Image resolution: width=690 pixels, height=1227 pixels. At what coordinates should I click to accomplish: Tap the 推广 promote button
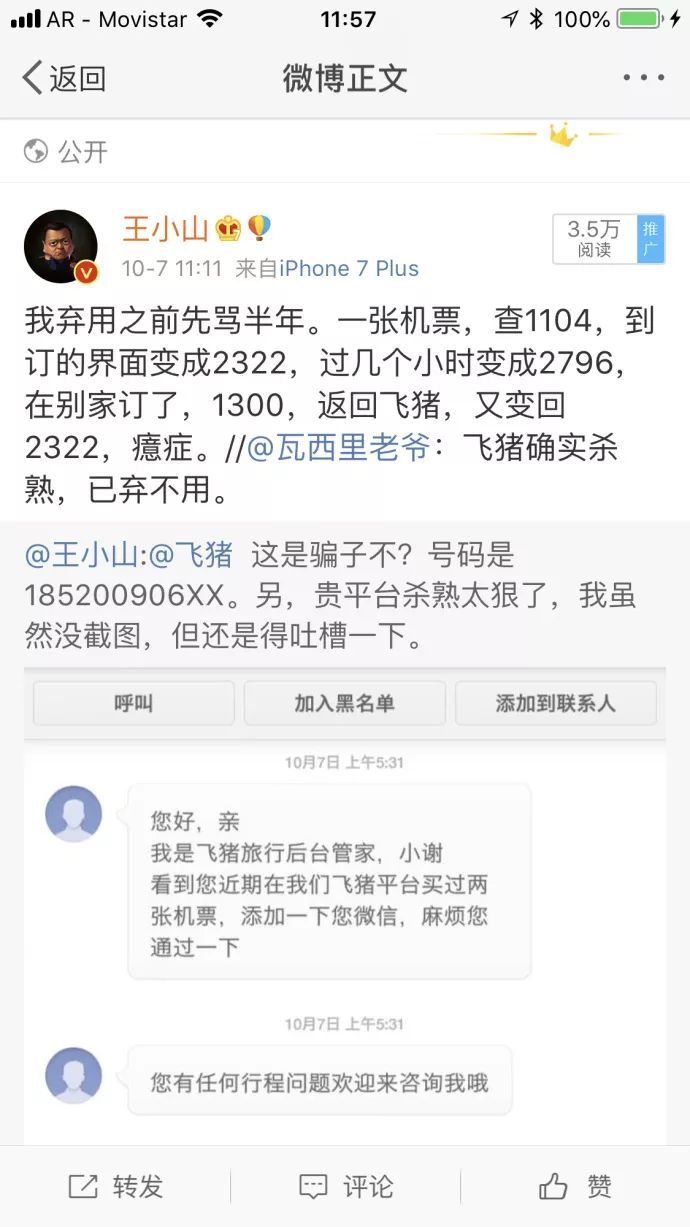point(651,240)
